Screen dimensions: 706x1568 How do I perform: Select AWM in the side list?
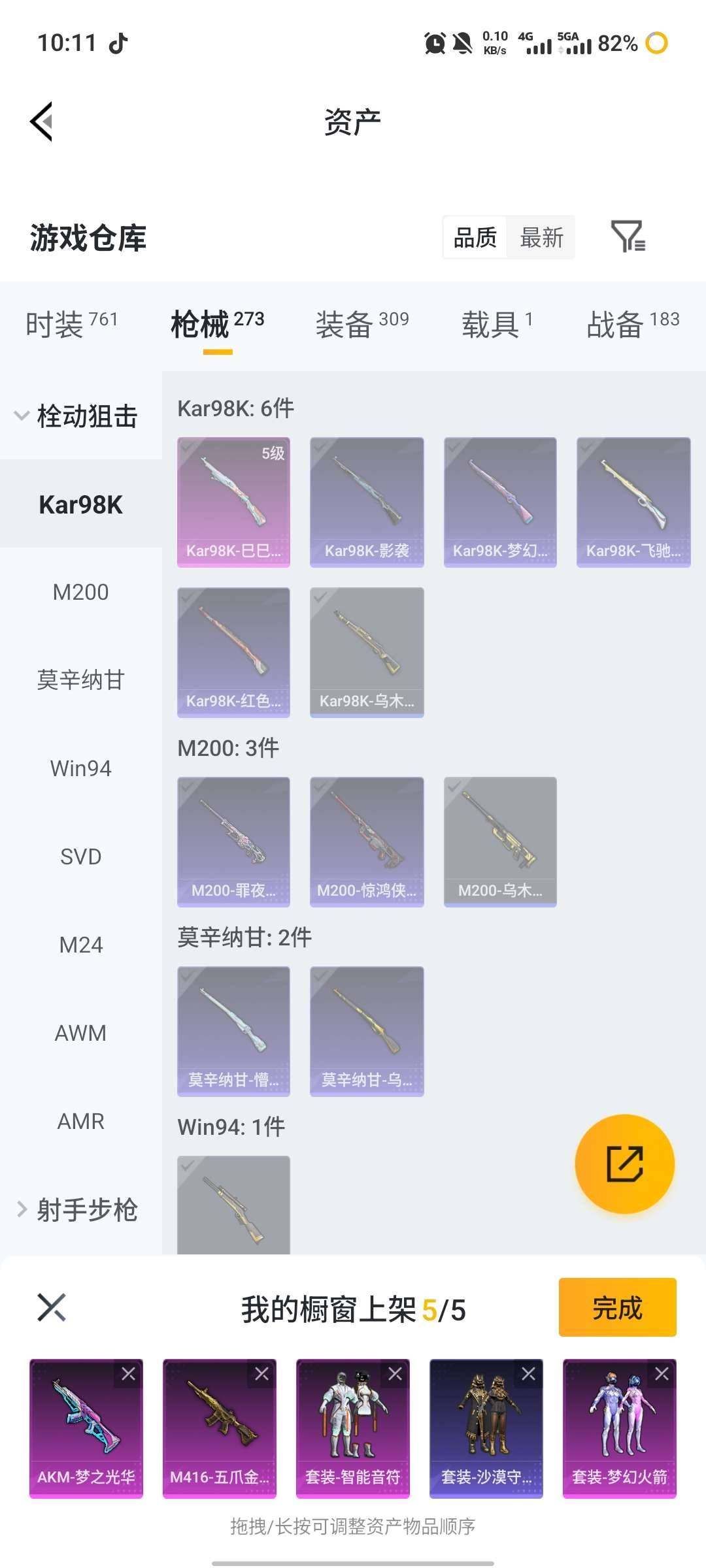(x=80, y=1033)
